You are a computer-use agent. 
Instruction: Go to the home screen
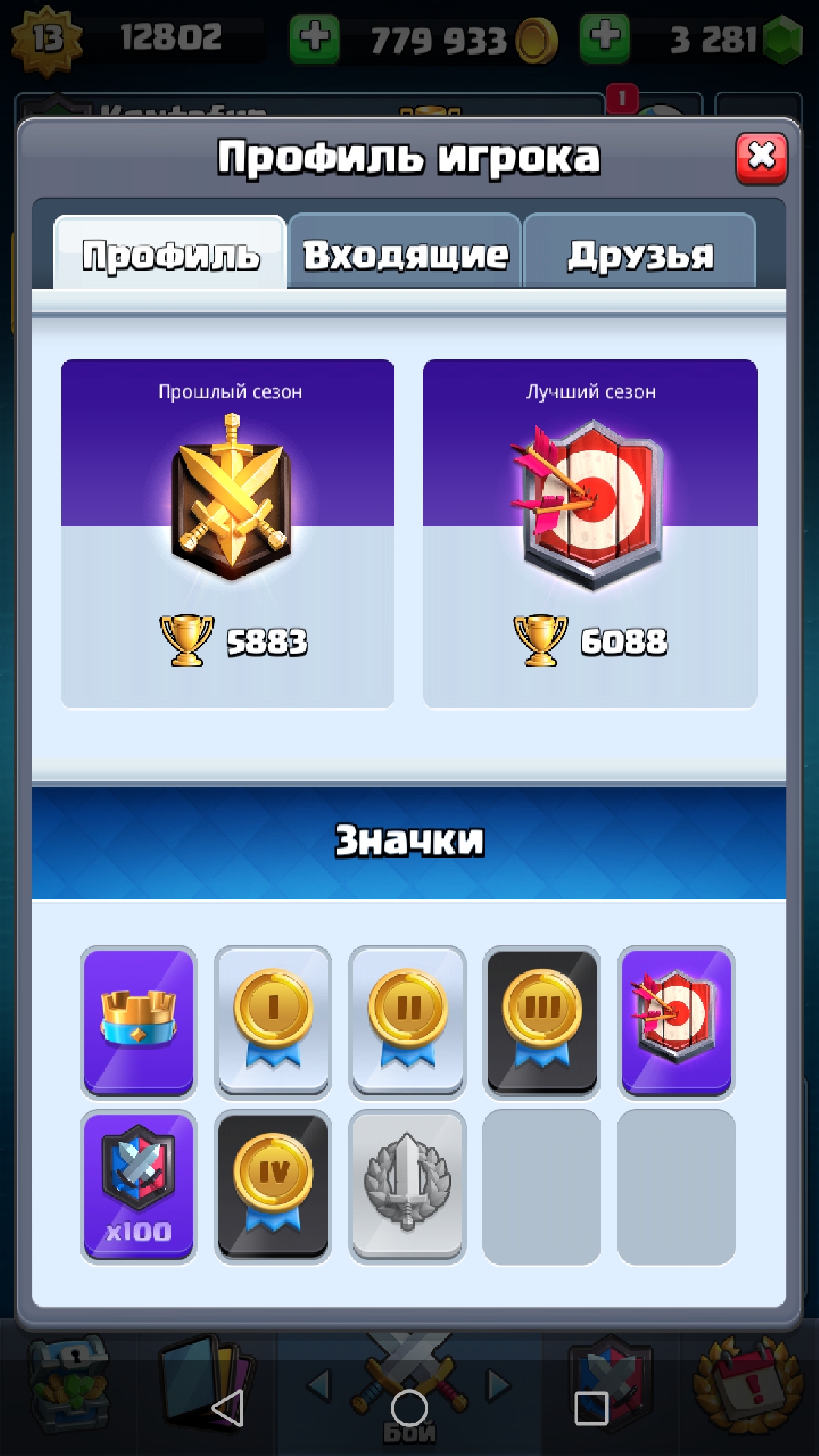click(409, 1409)
